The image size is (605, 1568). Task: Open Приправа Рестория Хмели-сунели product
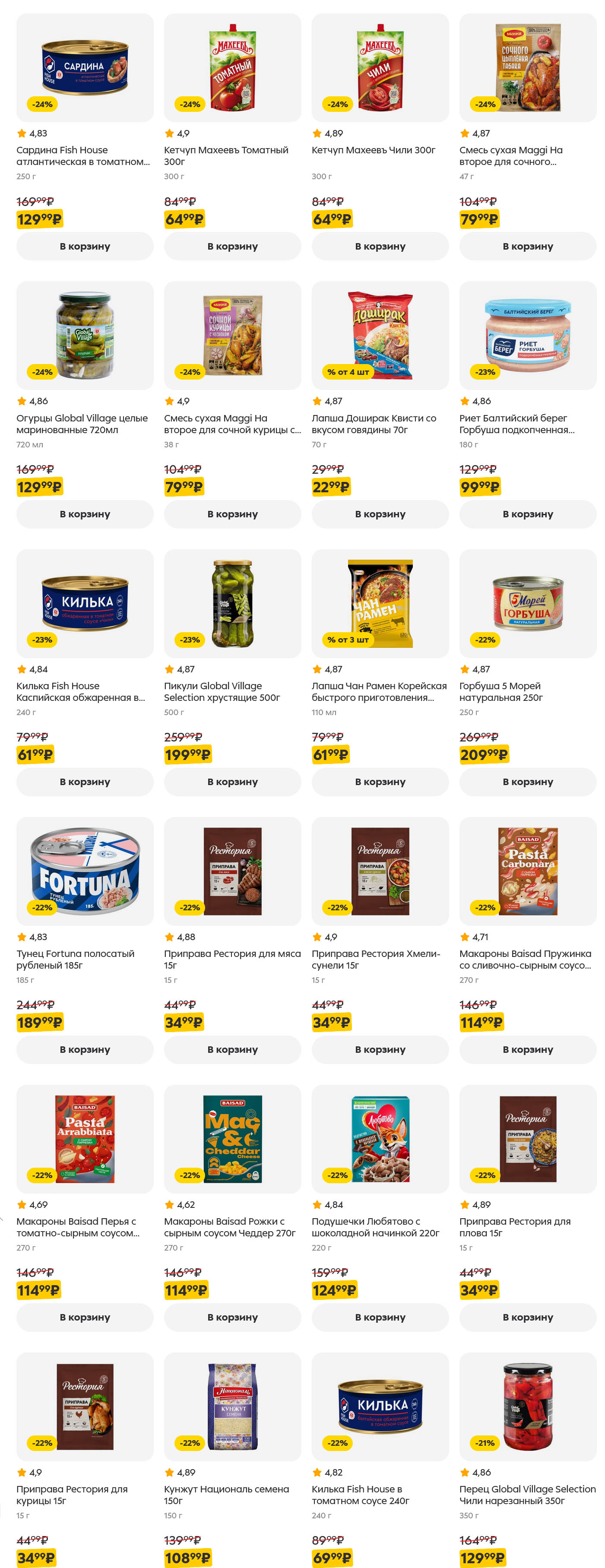click(380, 871)
